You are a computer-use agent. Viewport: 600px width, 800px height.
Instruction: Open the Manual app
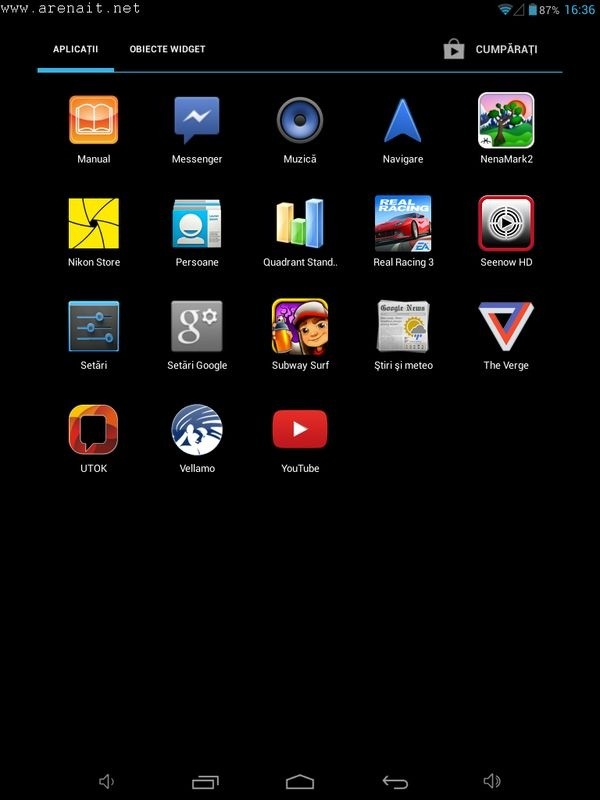(94, 121)
